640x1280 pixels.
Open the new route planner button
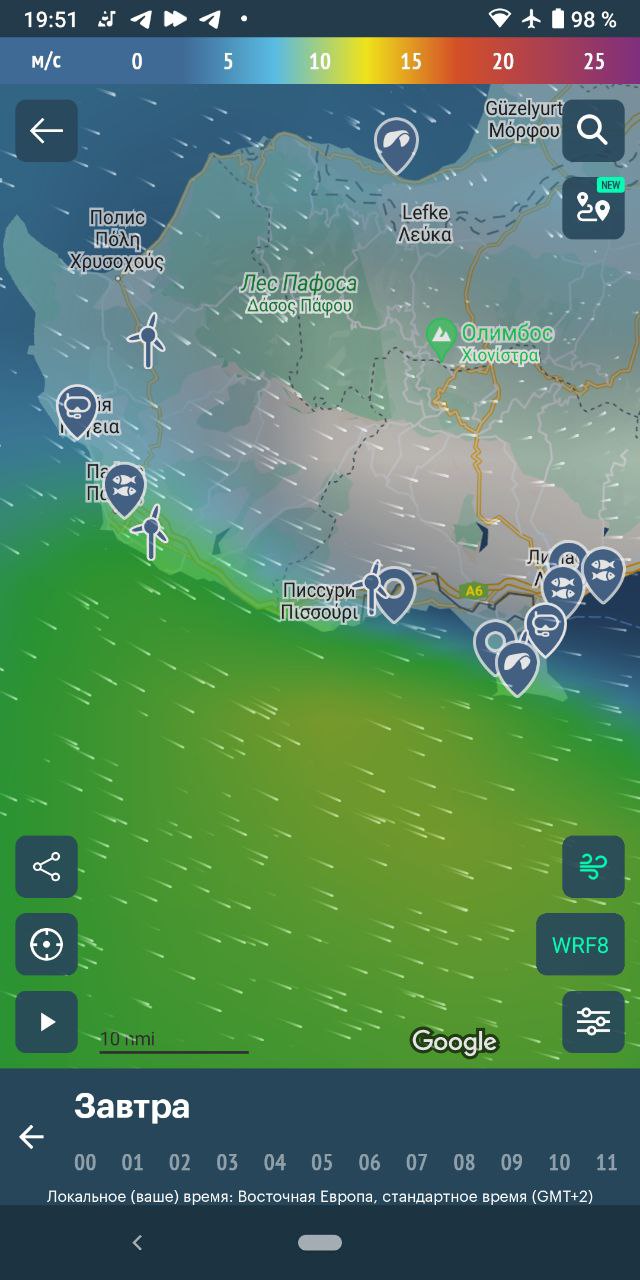pos(593,208)
